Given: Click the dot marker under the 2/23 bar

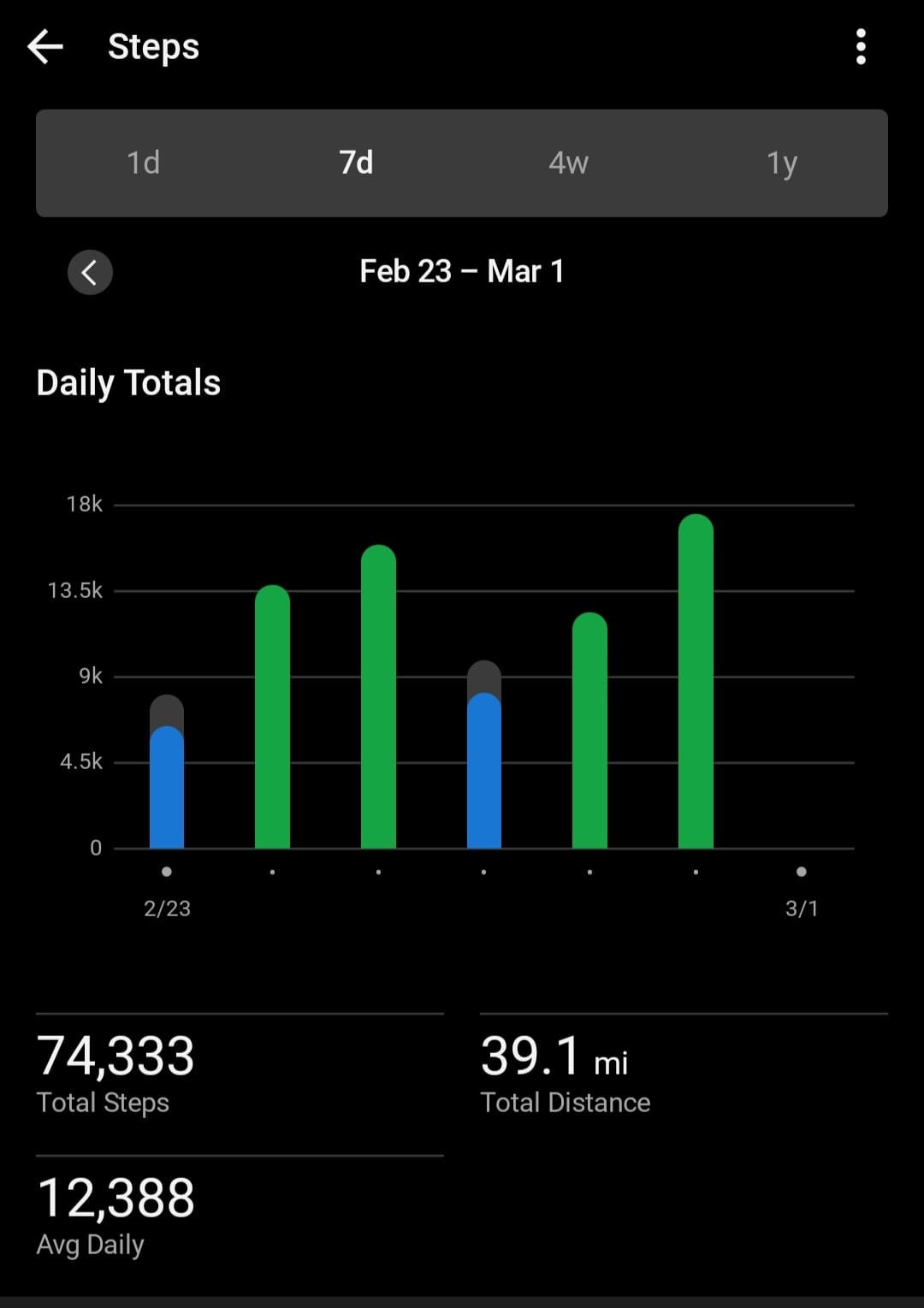Looking at the screenshot, I should [x=167, y=872].
